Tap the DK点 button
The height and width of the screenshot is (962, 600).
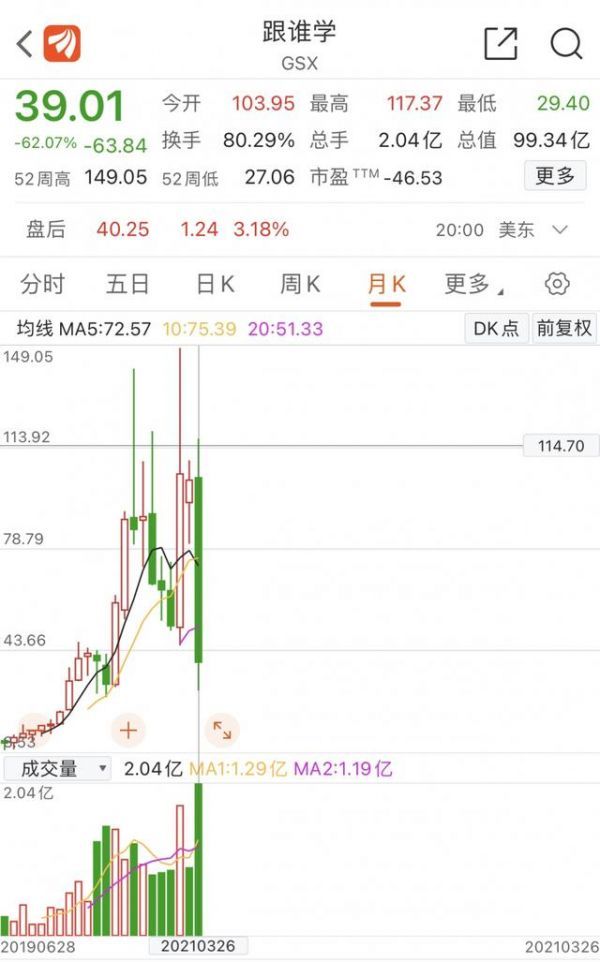(x=496, y=328)
